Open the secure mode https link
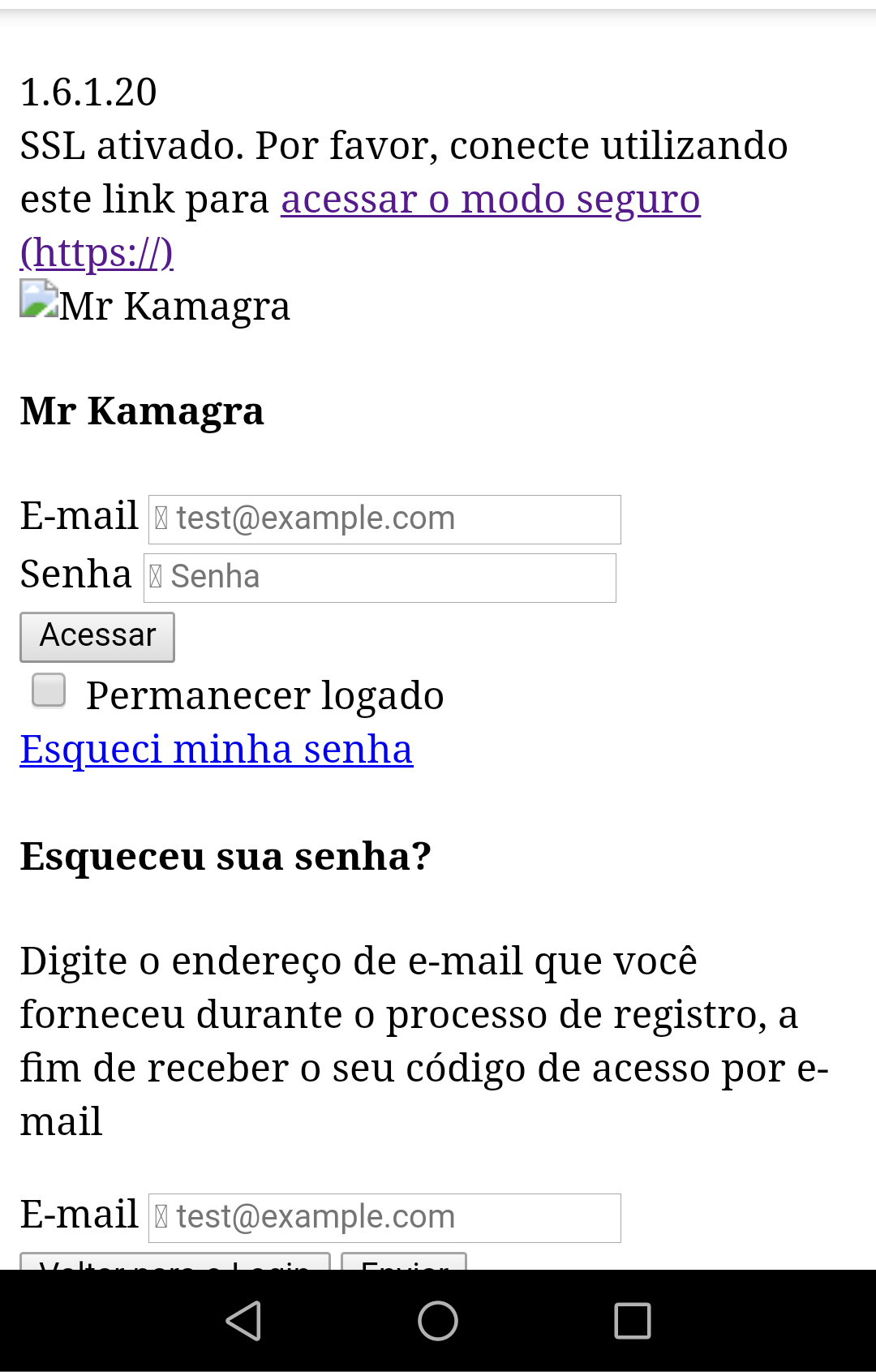 [x=490, y=200]
